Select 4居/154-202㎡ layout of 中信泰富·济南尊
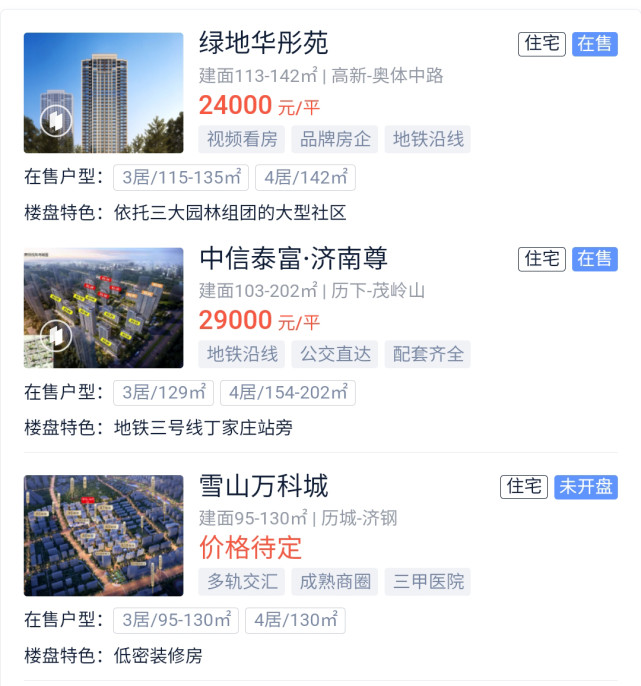This screenshot has height=686, width=641. pyautogui.click(x=288, y=393)
